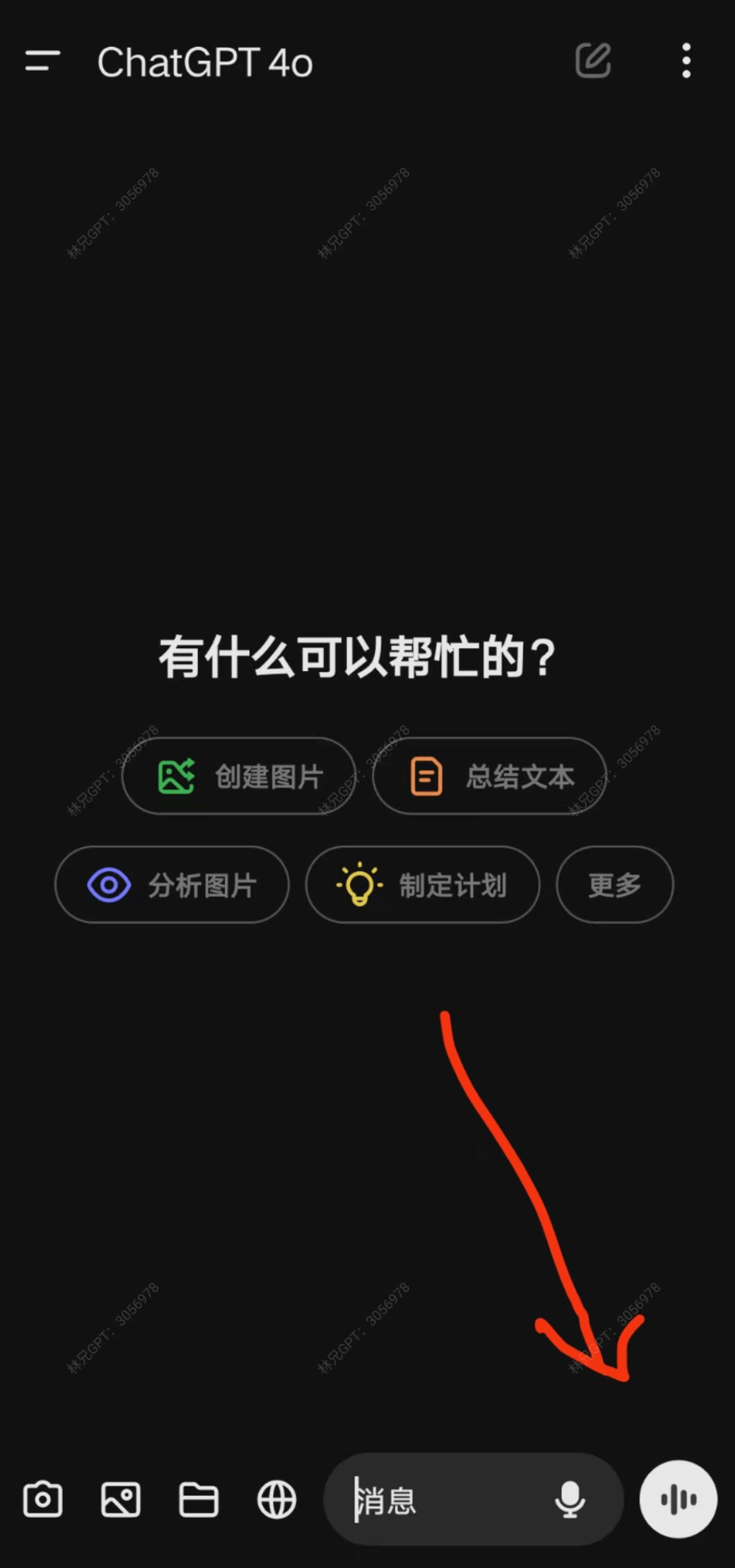Viewport: 735px width, 1568px height.
Task: Attach an image from the gallery
Action: click(x=121, y=1499)
